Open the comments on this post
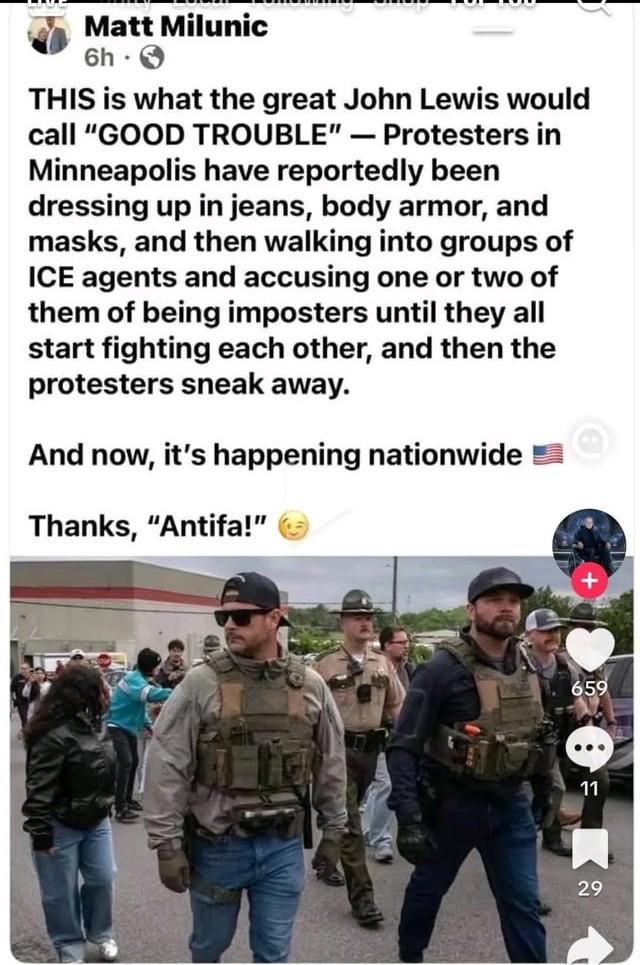The height and width of the screenshot is (965, 640). tap(590, 749)
